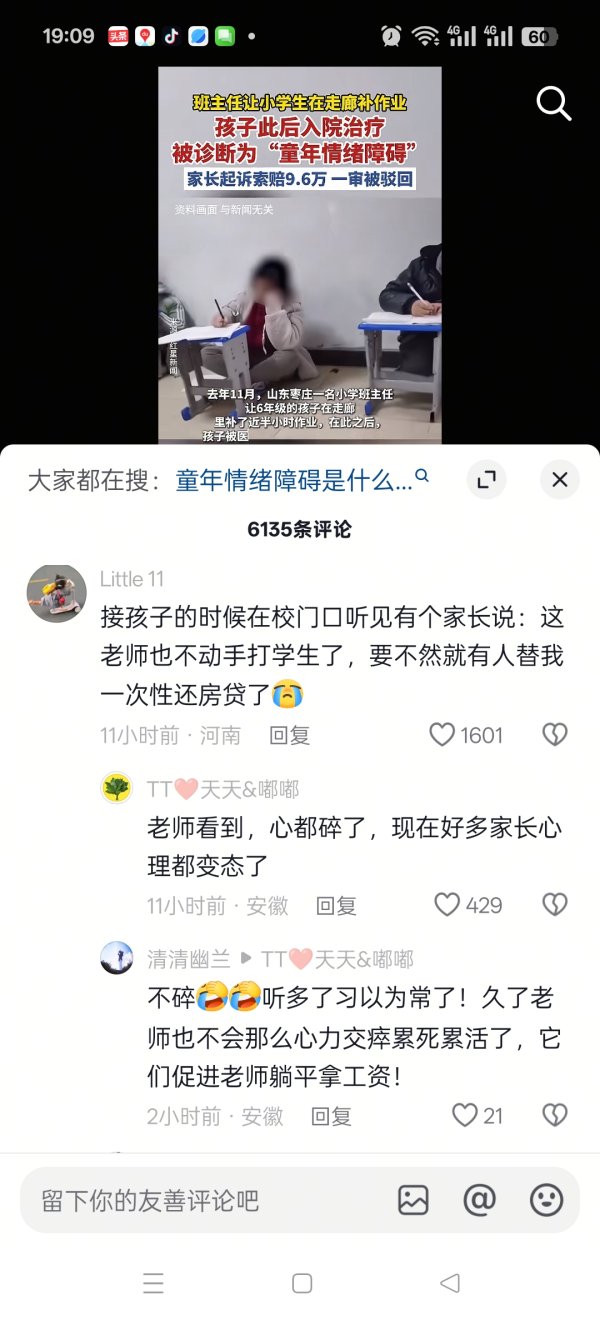Open 清清幽兰's profile avatar

point(117,958)
